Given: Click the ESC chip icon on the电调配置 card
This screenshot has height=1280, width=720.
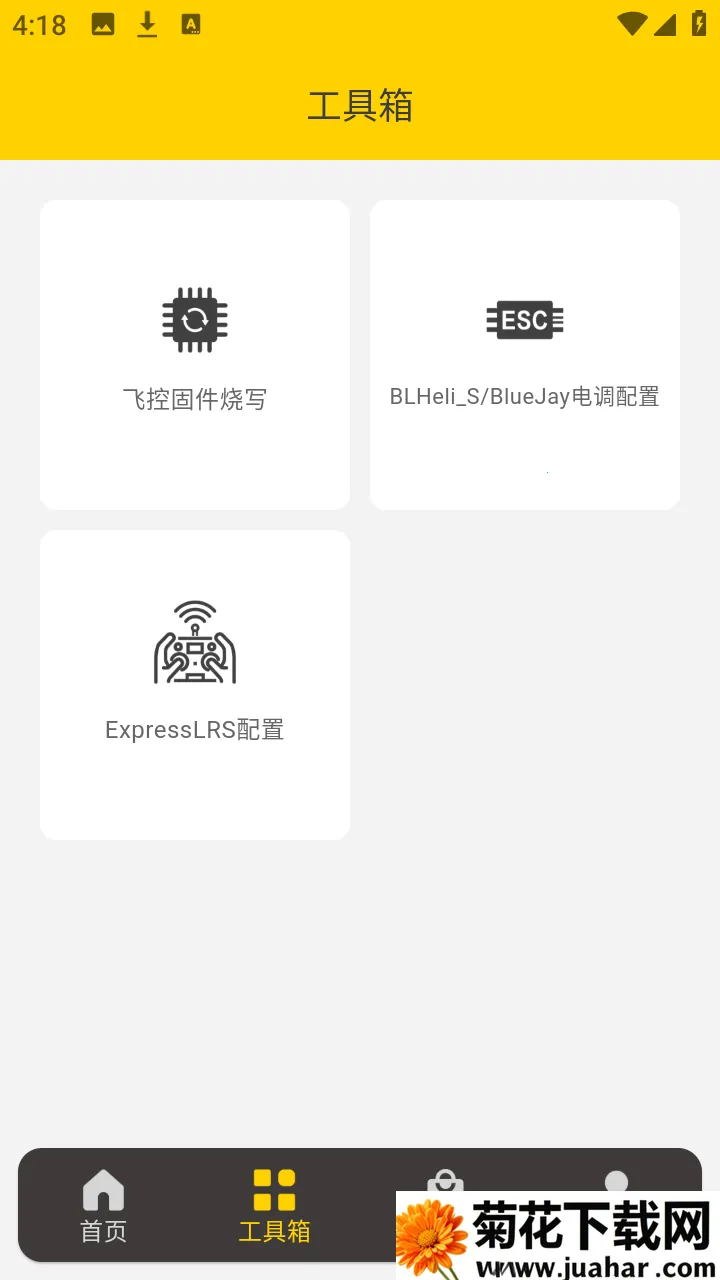Looking at the screenshot, I should click(x=524, y=320).
